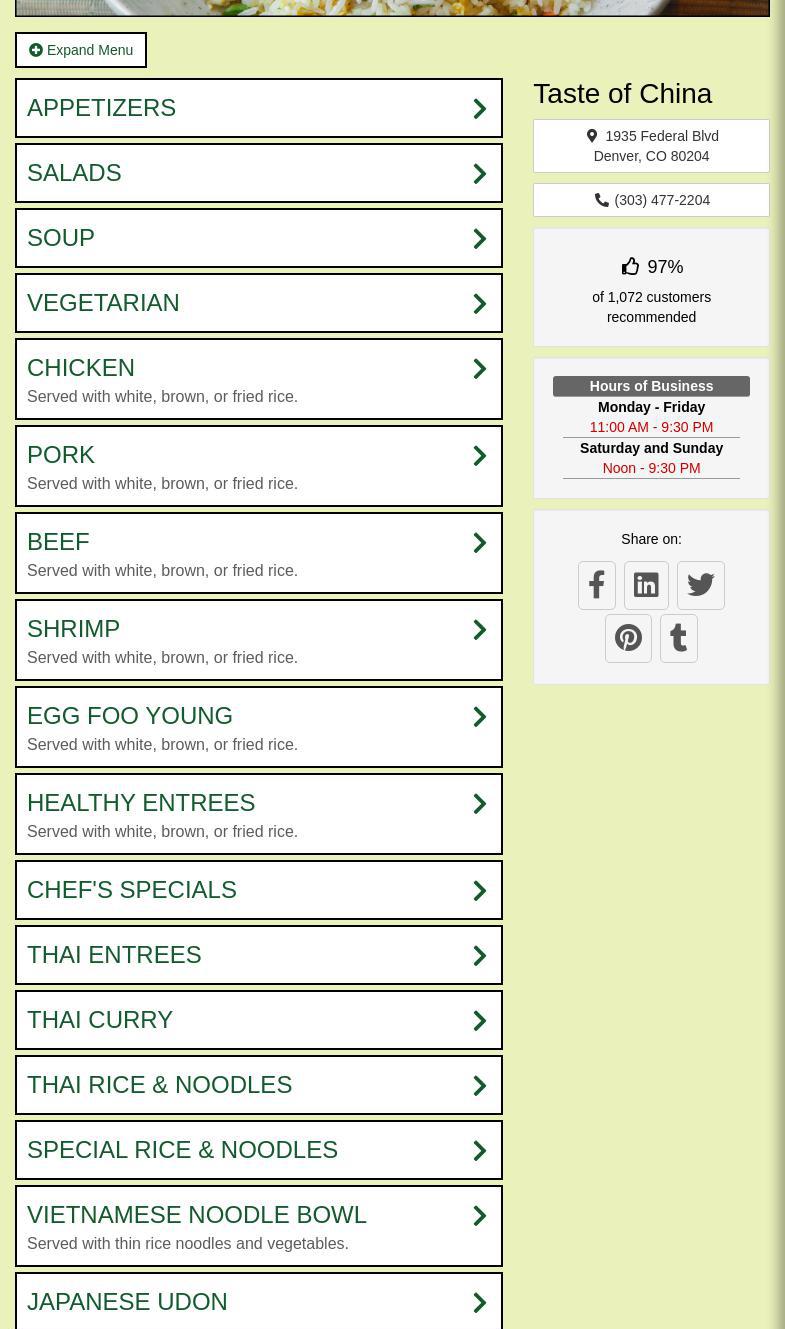This screenshot has height=1329, width=785.
Task: Share on Tumblr
Action: (679, 638)
